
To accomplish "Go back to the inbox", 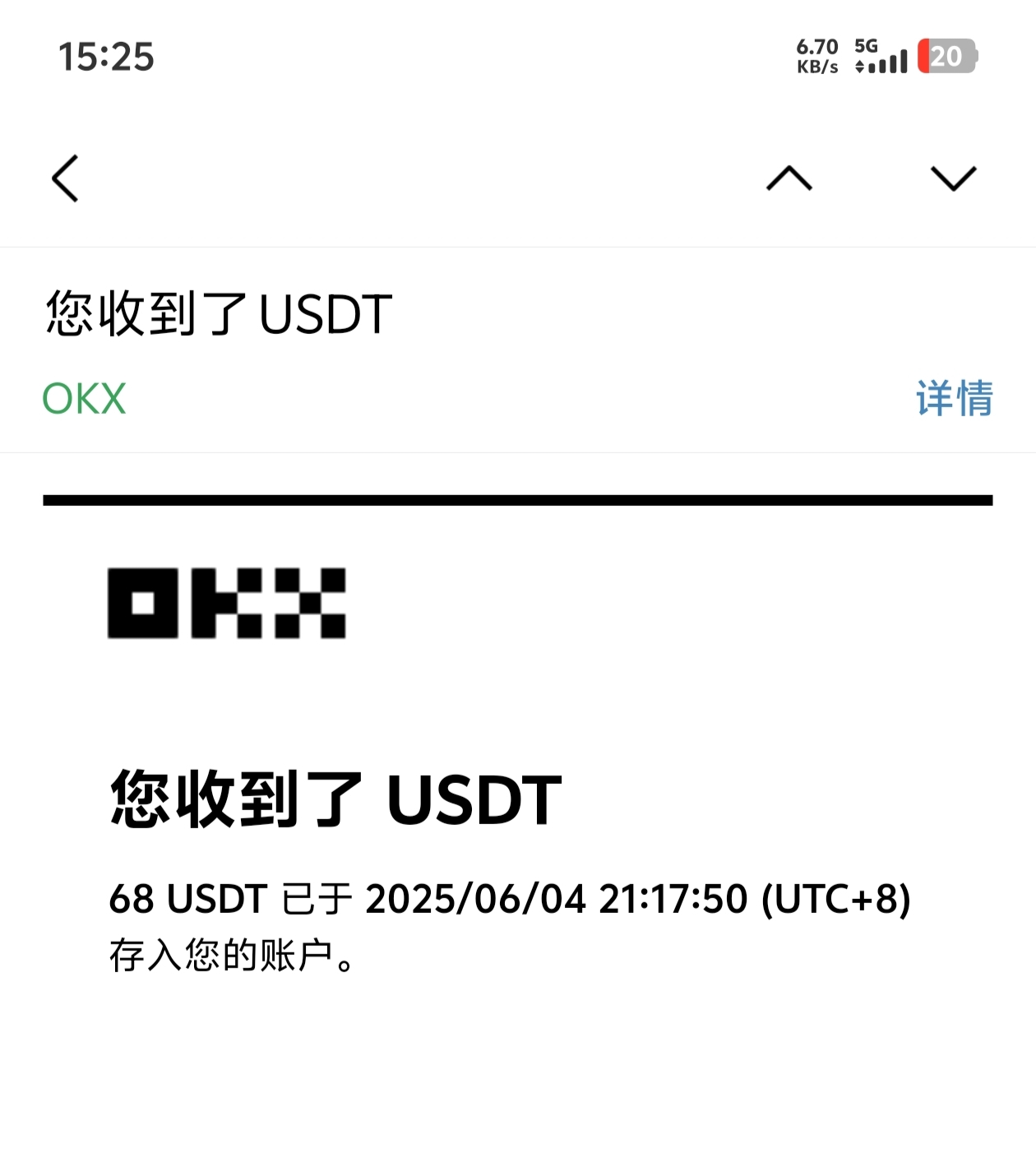I will (x=66, y=178).
